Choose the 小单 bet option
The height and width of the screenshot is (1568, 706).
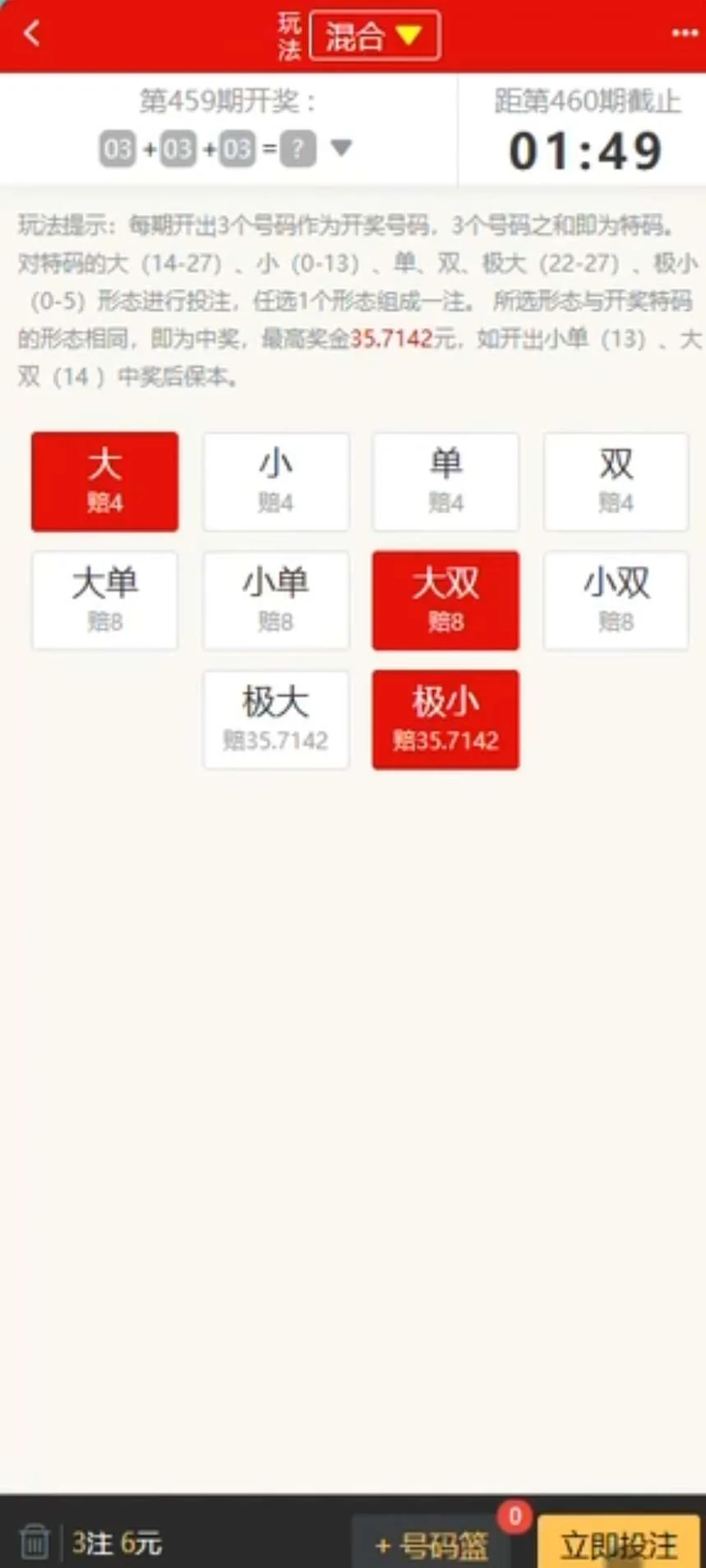[x=276, y=601]
